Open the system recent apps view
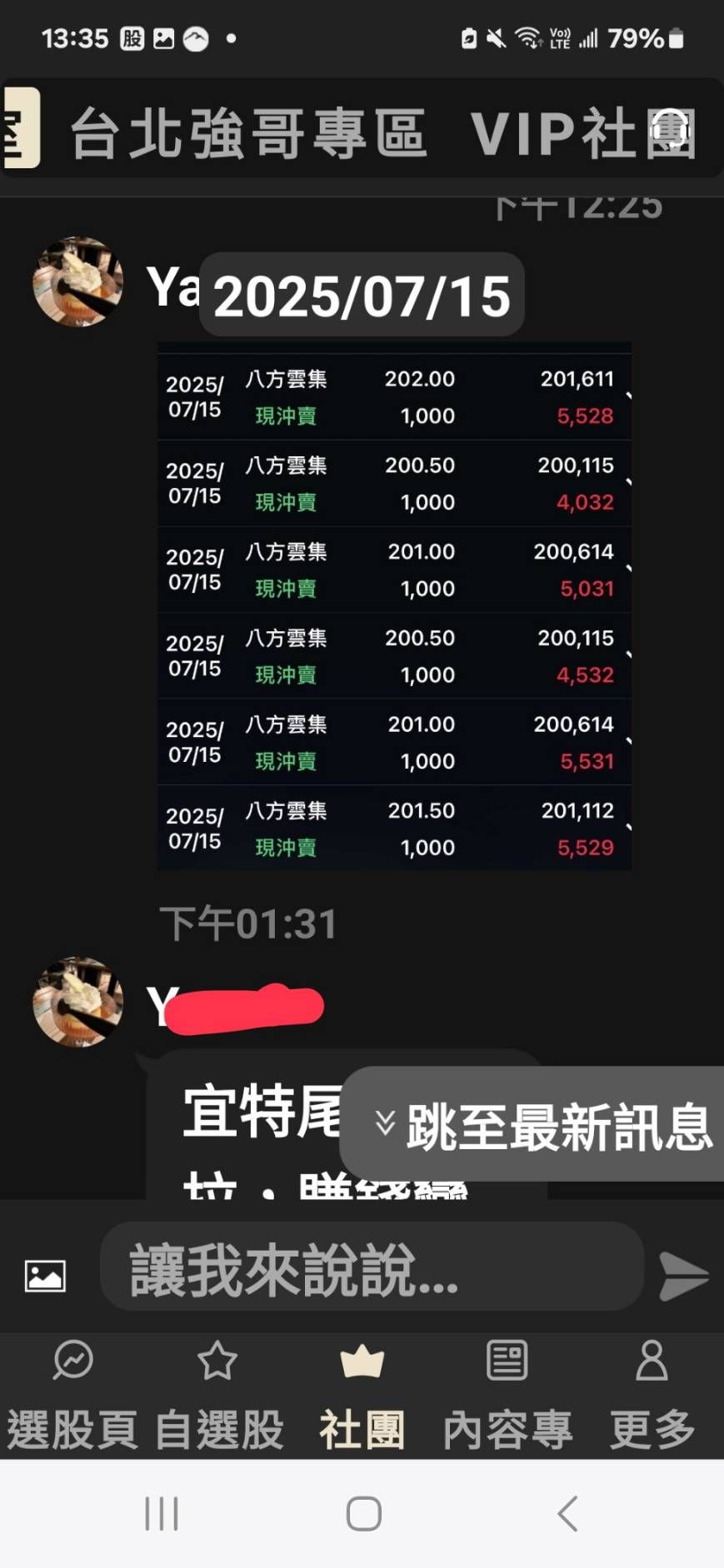724x1568 pixels. pyautogui.click(x=161, y=1513)
